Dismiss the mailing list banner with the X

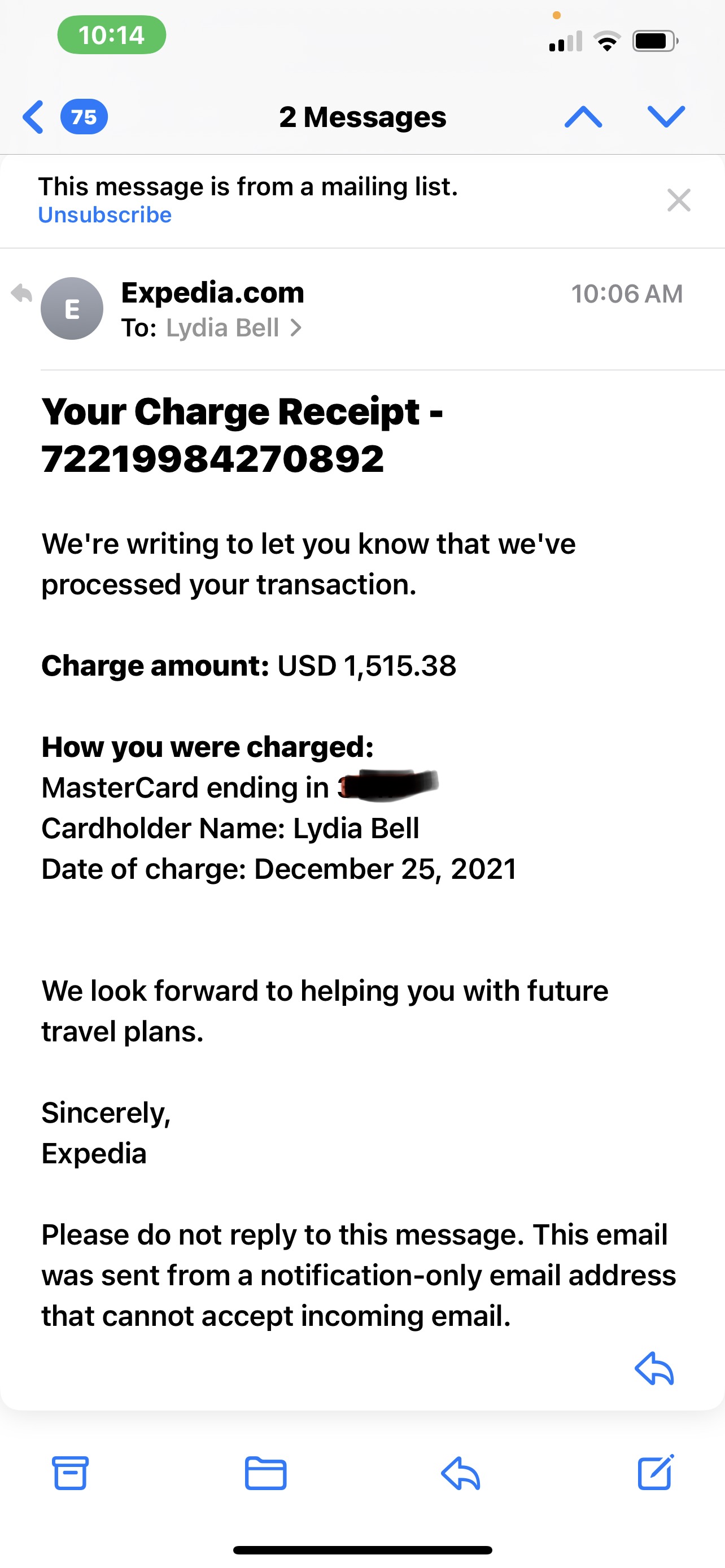click(x=679, y=201)
